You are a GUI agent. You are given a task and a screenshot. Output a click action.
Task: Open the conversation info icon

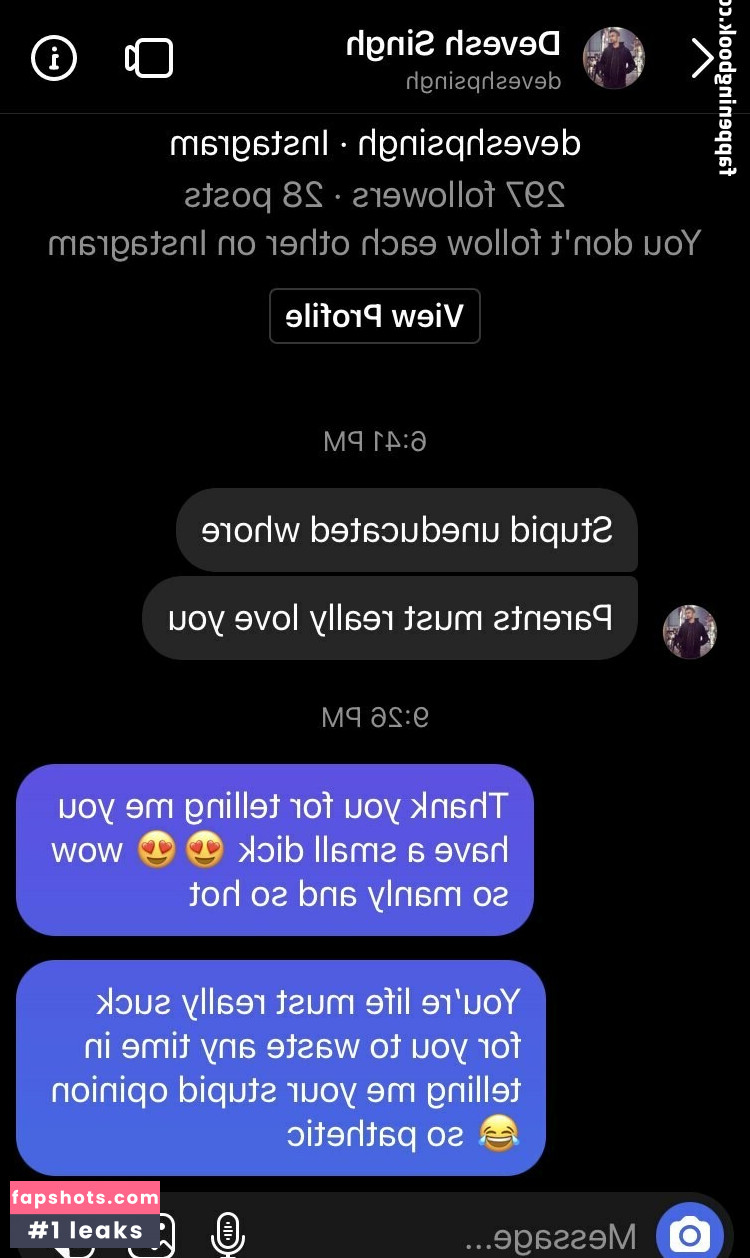click(54, 59)
